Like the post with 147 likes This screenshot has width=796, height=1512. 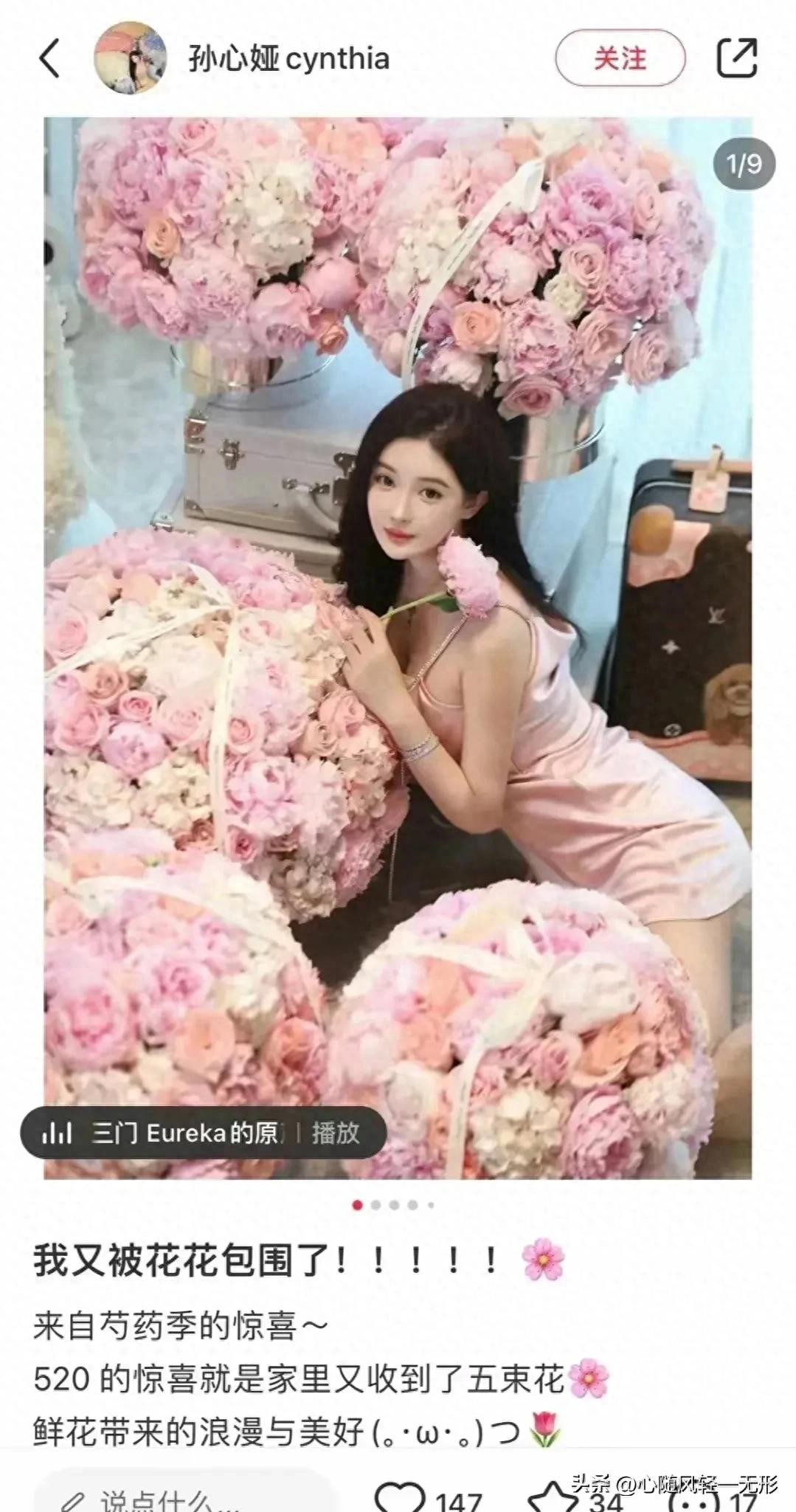tap(402, 1498)
